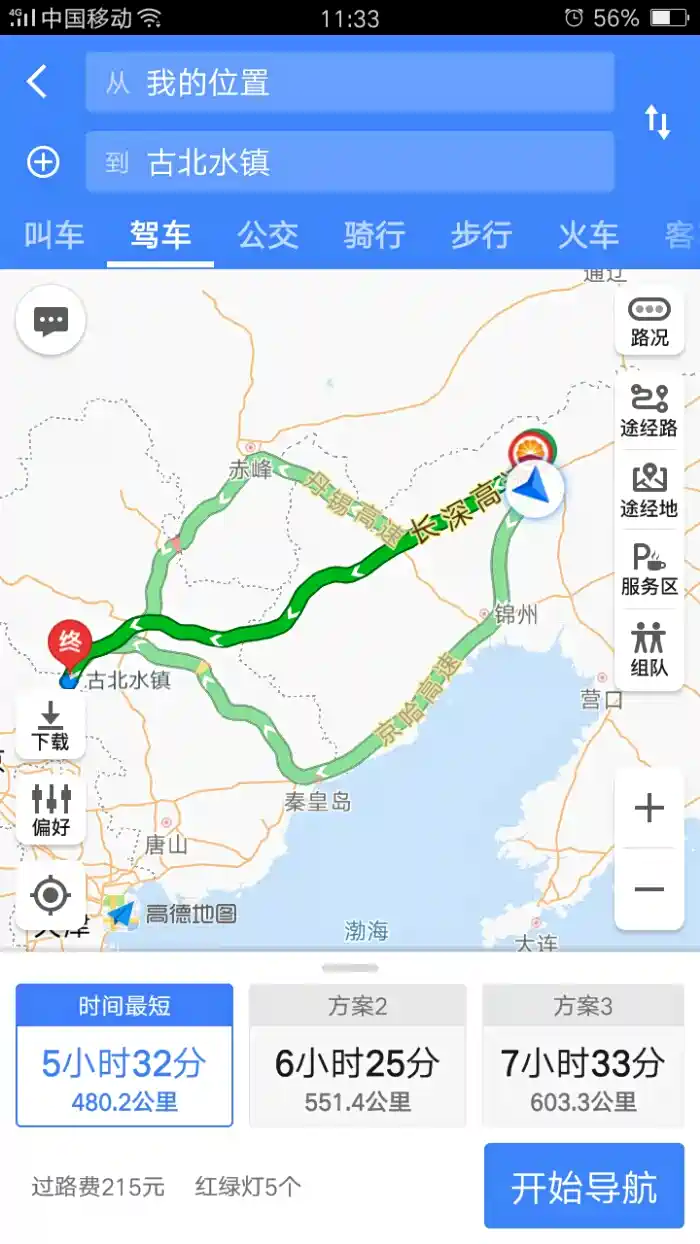
Task: Switch to the 公交 tab
Action: (x=268, y=236)
